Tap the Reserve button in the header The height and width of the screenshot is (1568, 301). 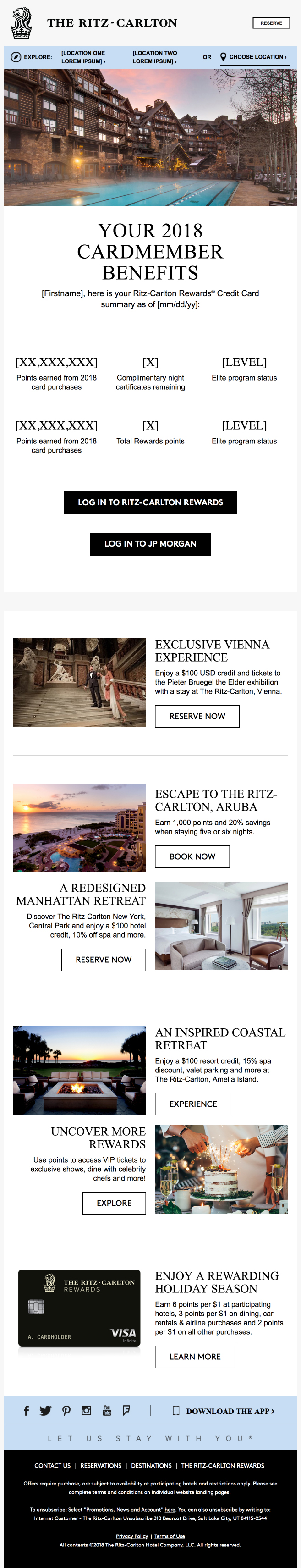pos(271,23)
